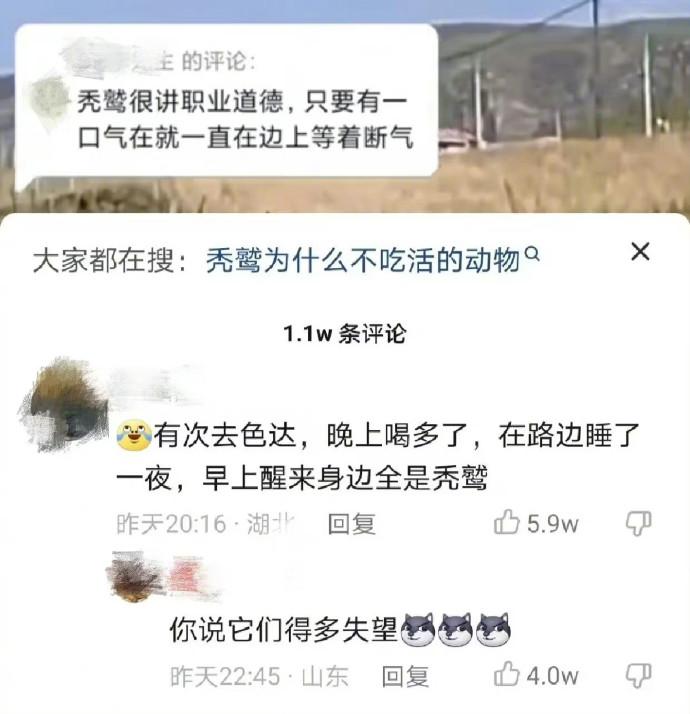Viewport: 690px width, 714px height.
Task: Reply to the 山东 comment
Action: coord(405,677)
